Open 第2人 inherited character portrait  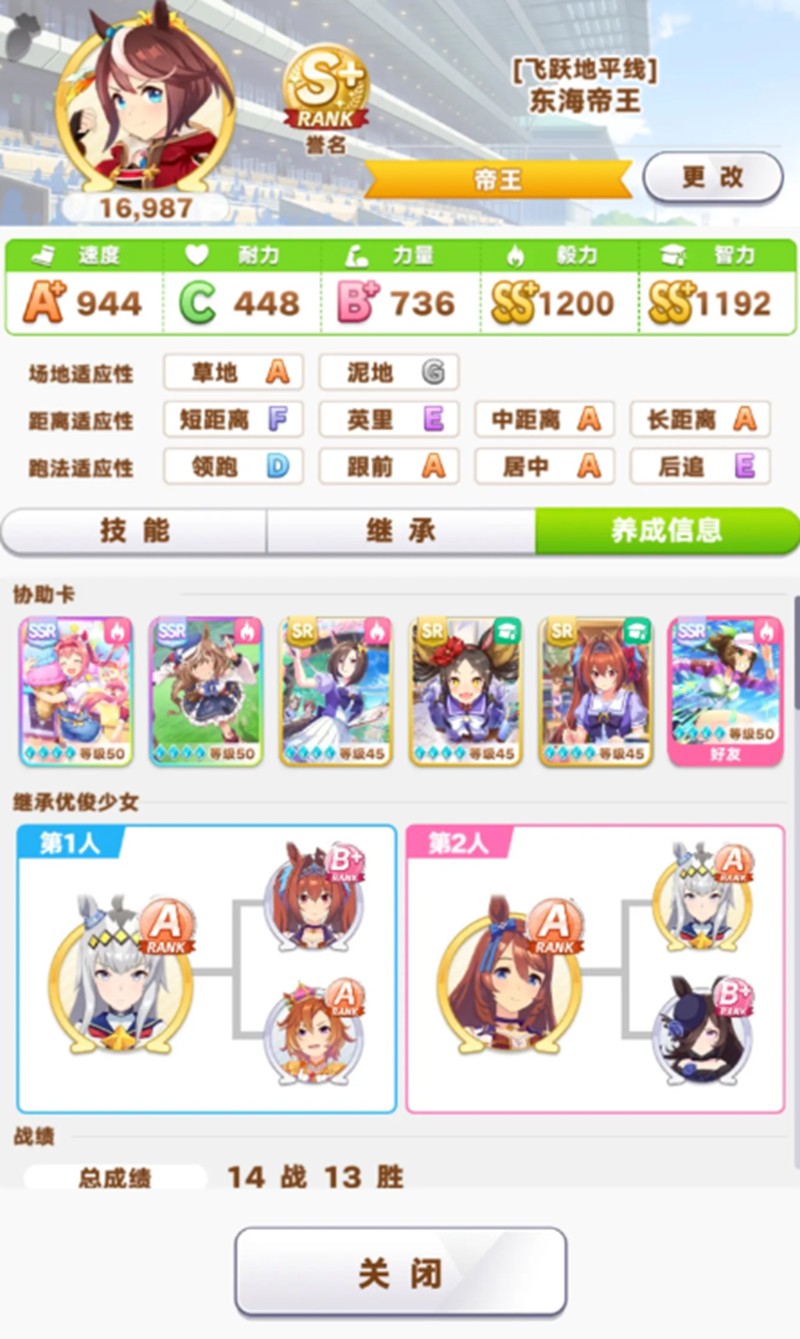coord(510,975)
